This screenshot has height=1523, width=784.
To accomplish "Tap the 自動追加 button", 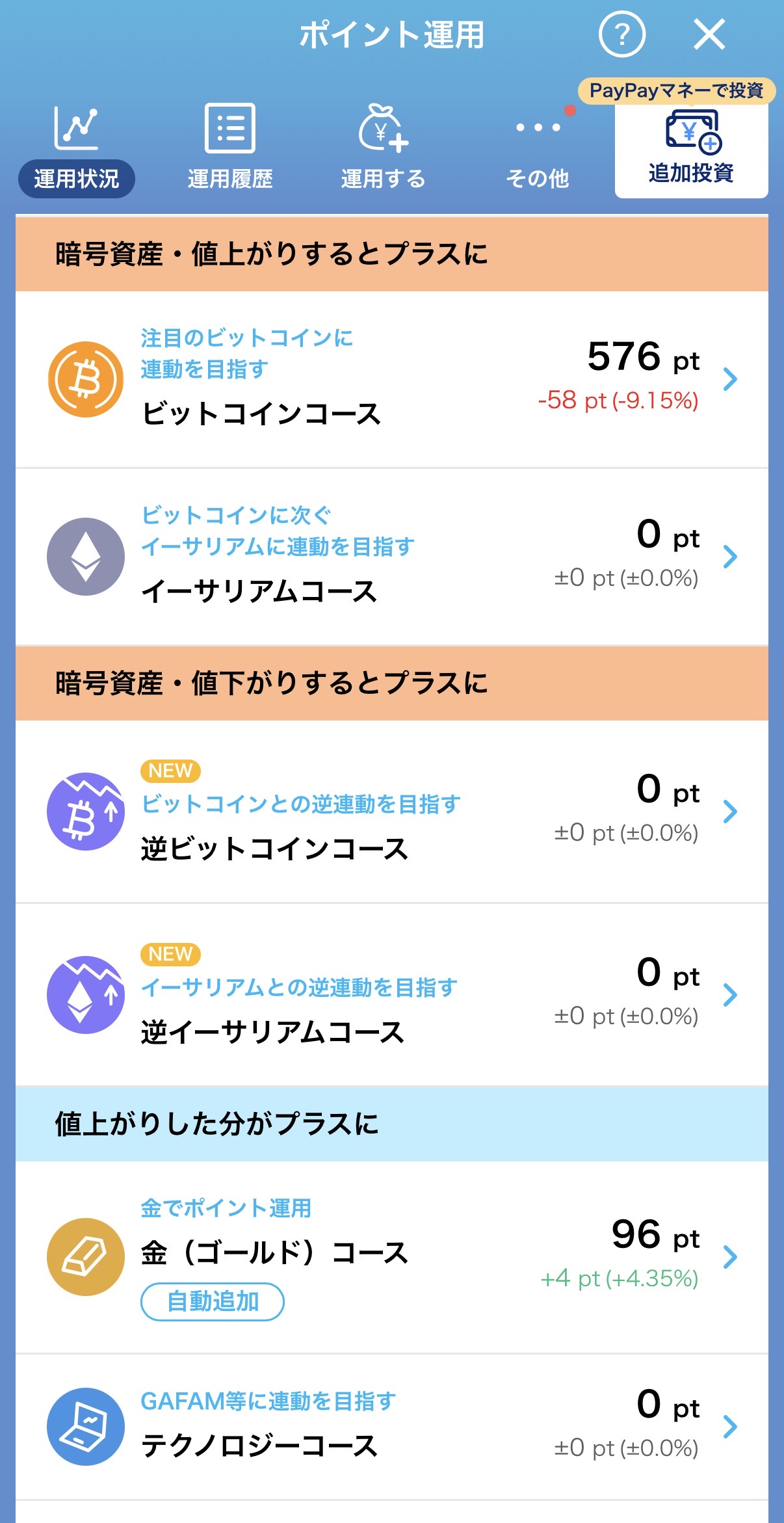I will tap(213, 1302).
